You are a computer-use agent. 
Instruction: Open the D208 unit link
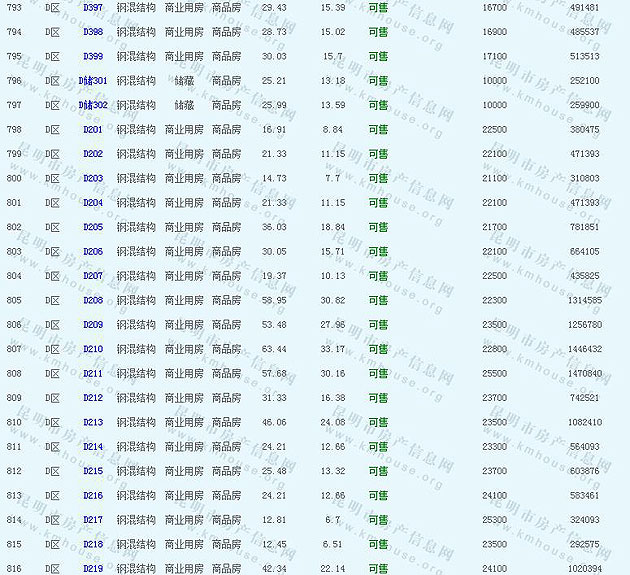(92, 300)
